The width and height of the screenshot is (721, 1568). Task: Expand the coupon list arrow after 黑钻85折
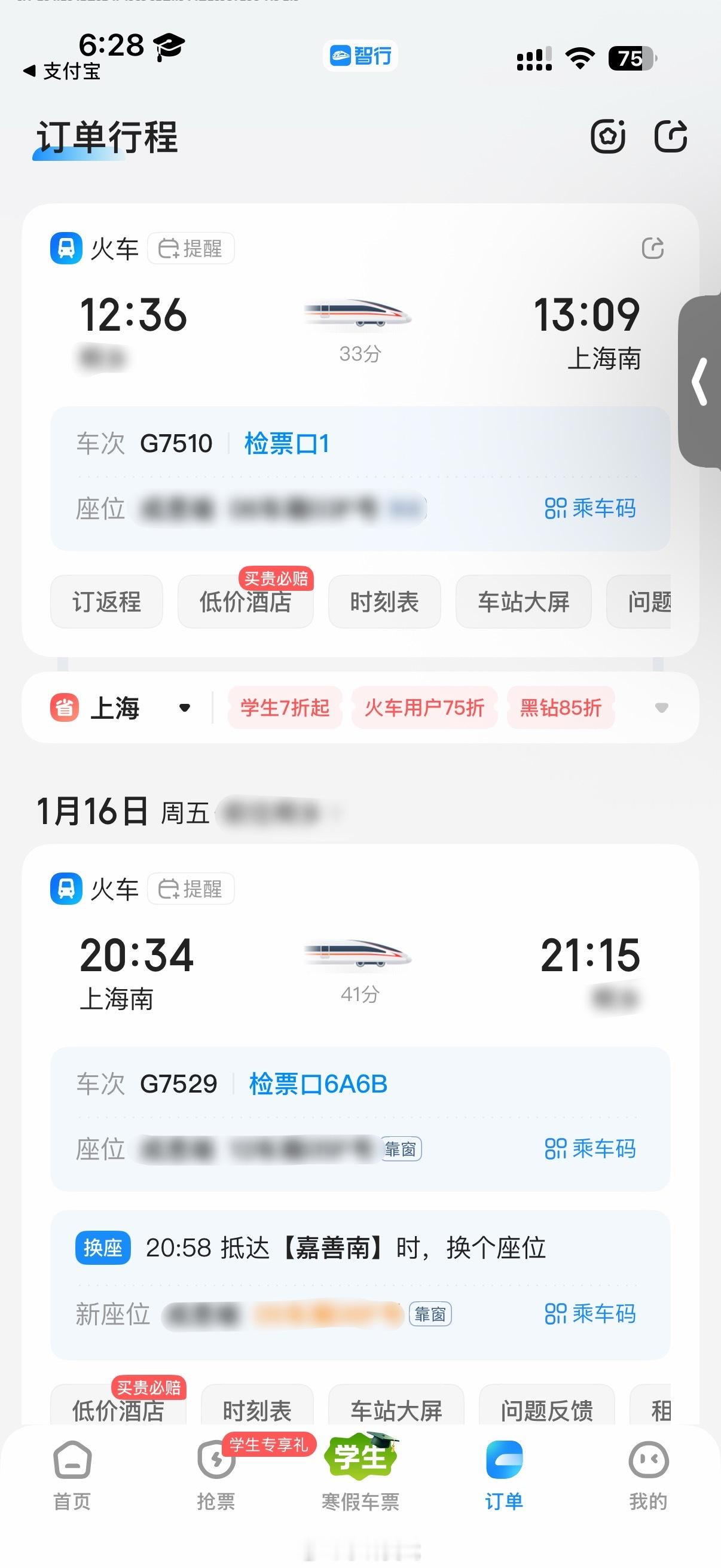coord(662,708)
